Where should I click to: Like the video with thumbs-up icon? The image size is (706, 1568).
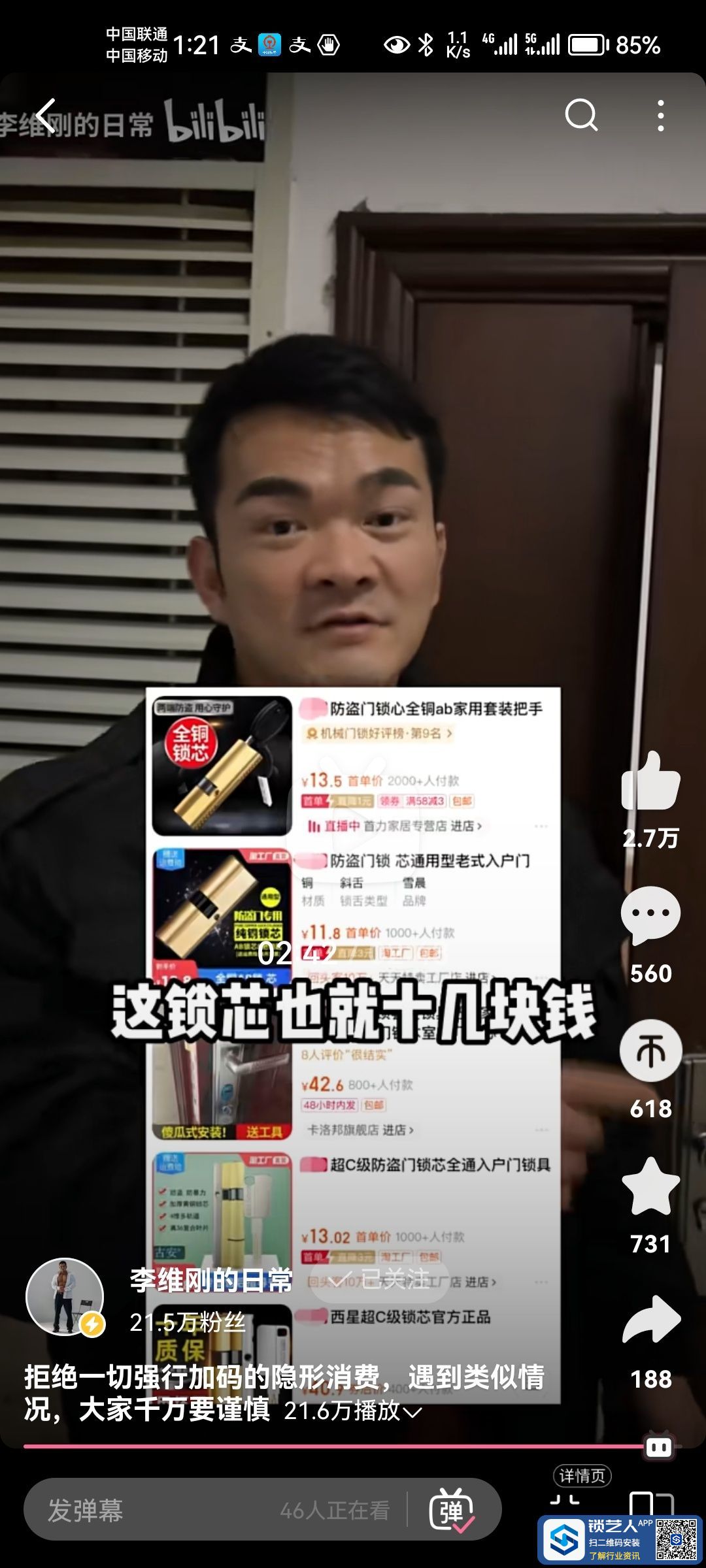click(x=650, y=782)
